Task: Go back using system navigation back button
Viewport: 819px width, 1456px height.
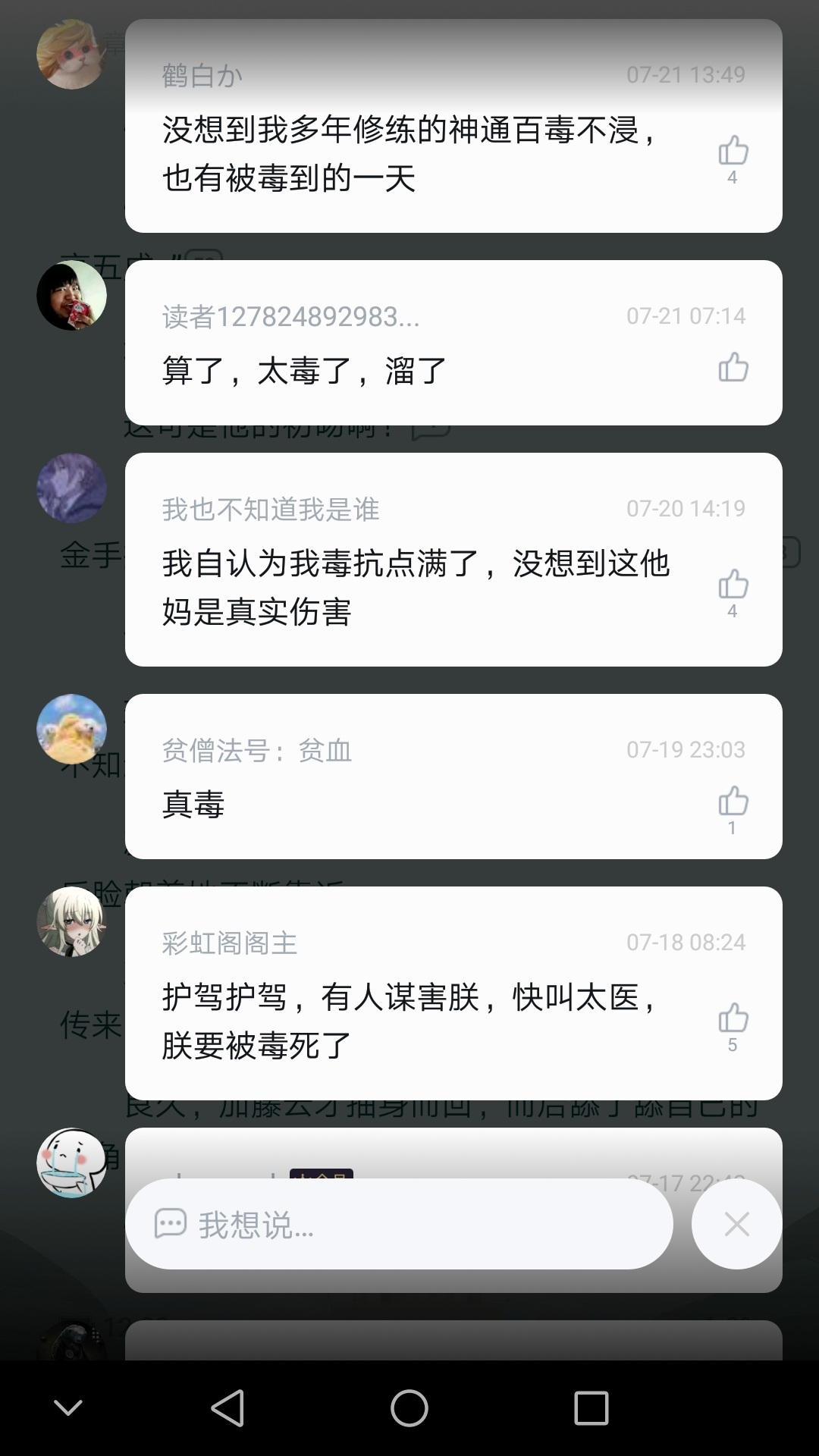Action: 227,1408
